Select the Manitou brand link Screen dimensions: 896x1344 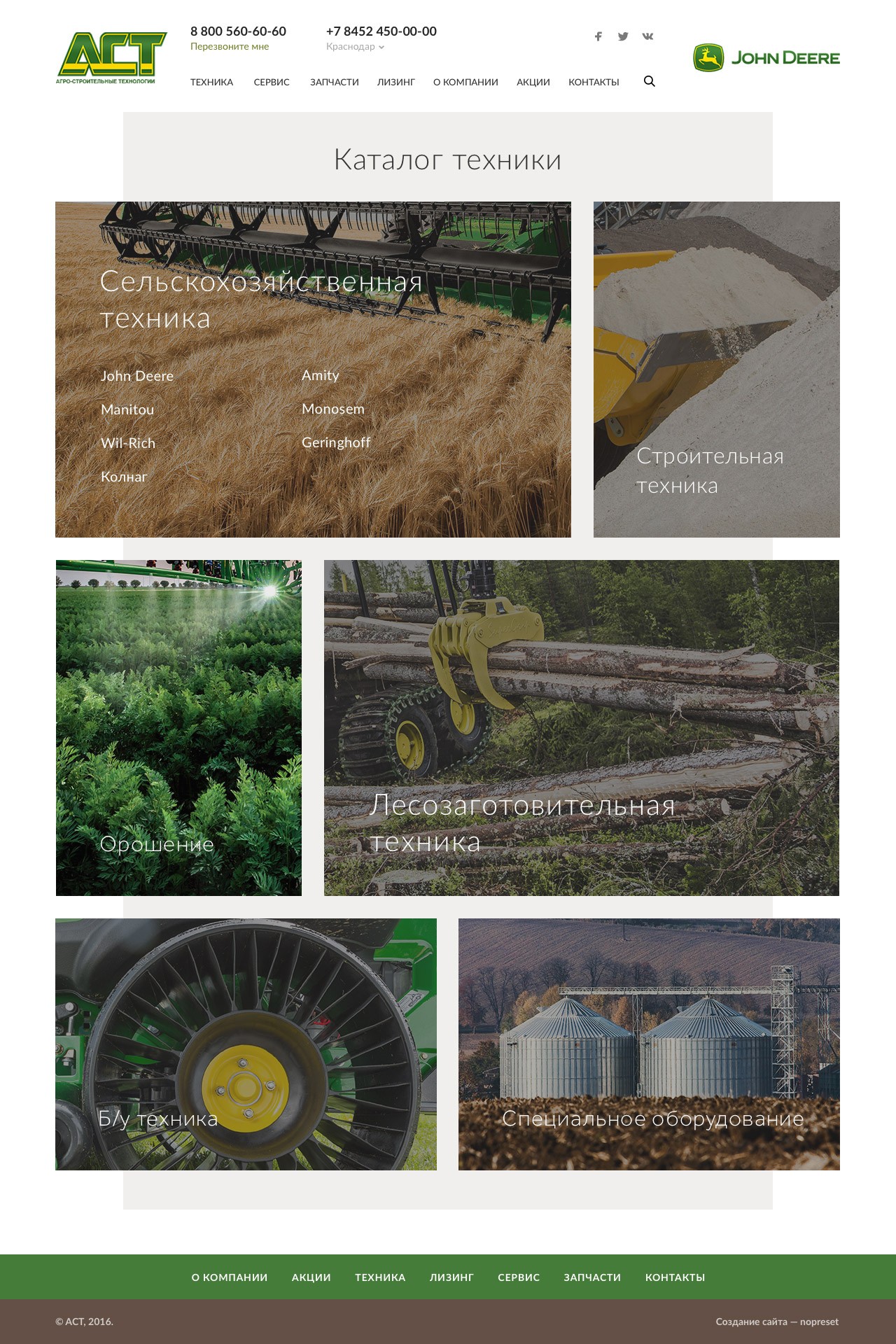tap(127, 409)
